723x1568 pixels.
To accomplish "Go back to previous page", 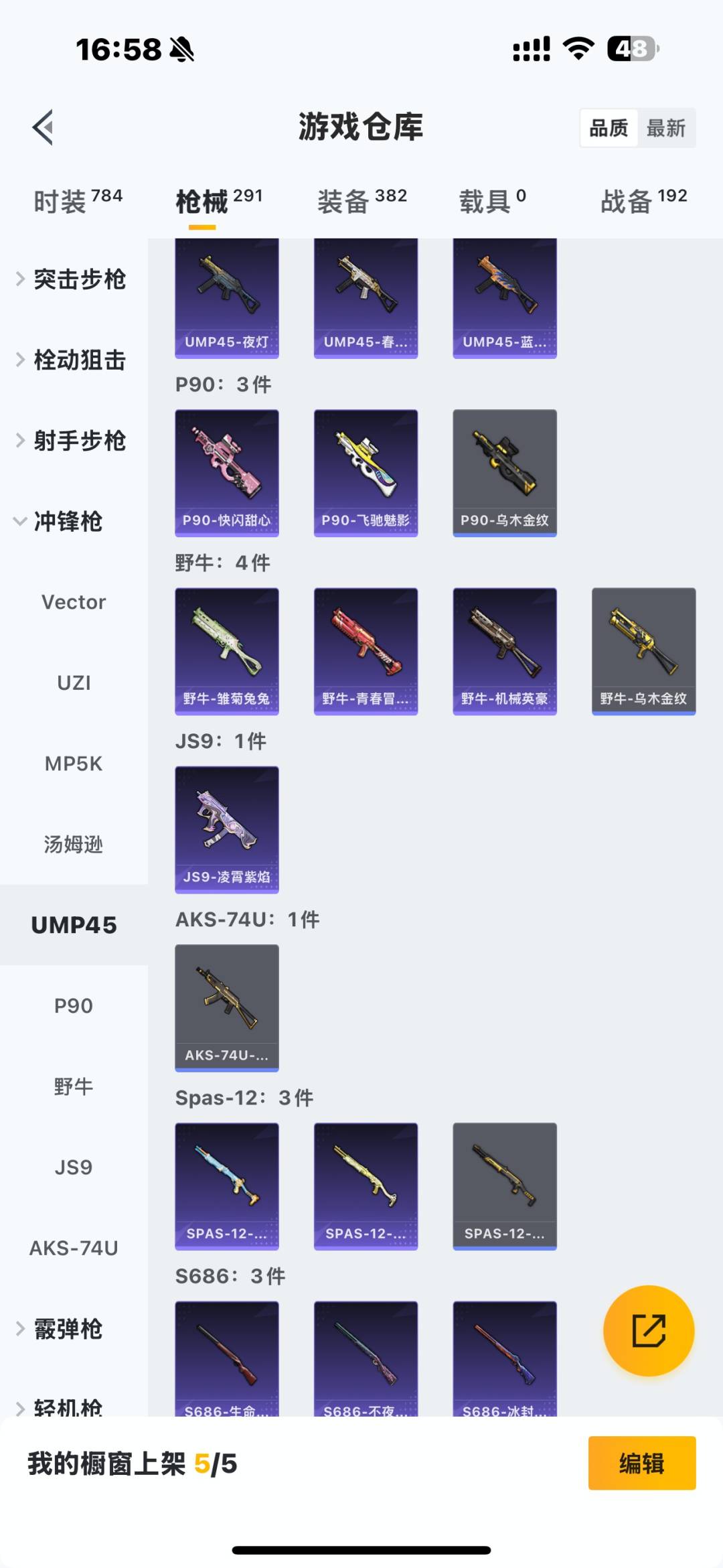I will [x=44, y=127].
